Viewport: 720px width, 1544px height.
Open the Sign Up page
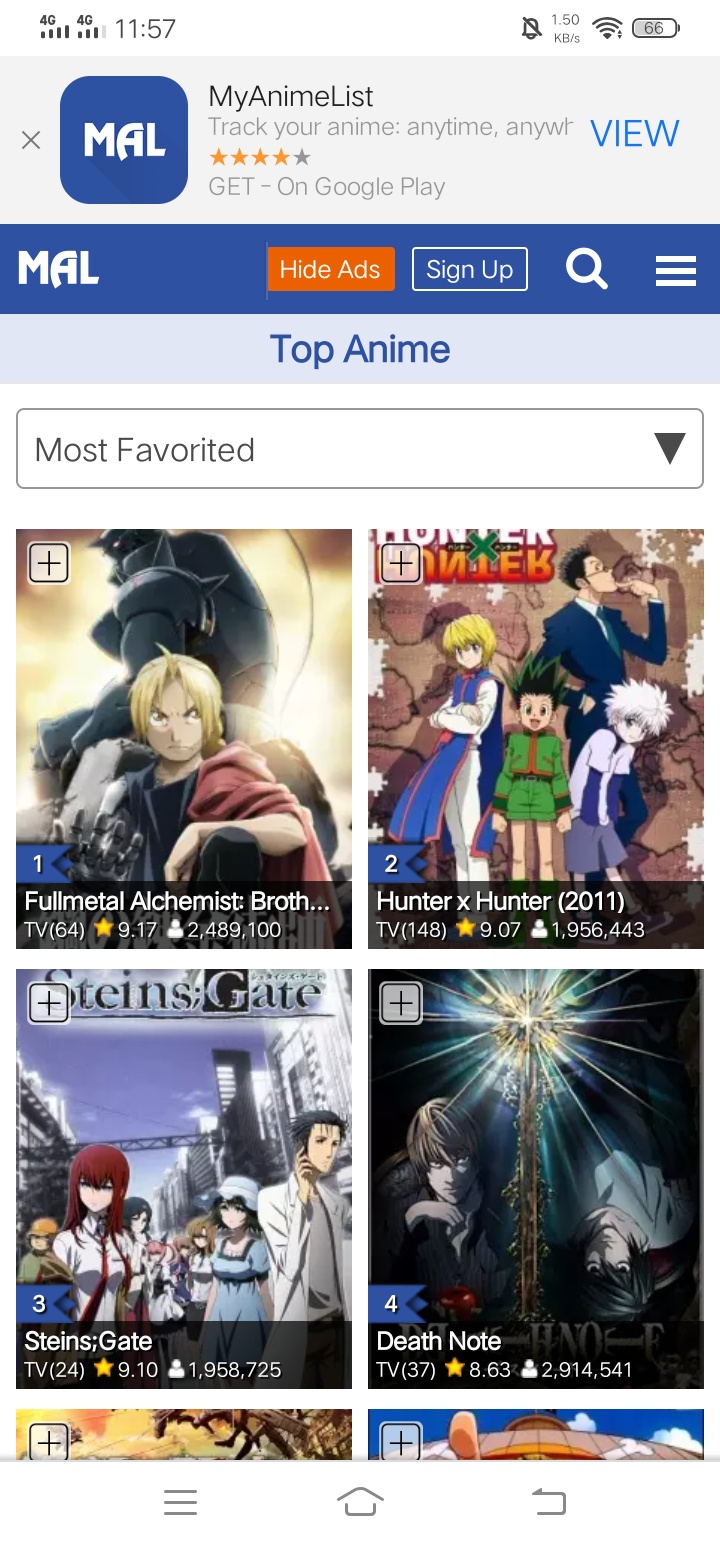469,269
